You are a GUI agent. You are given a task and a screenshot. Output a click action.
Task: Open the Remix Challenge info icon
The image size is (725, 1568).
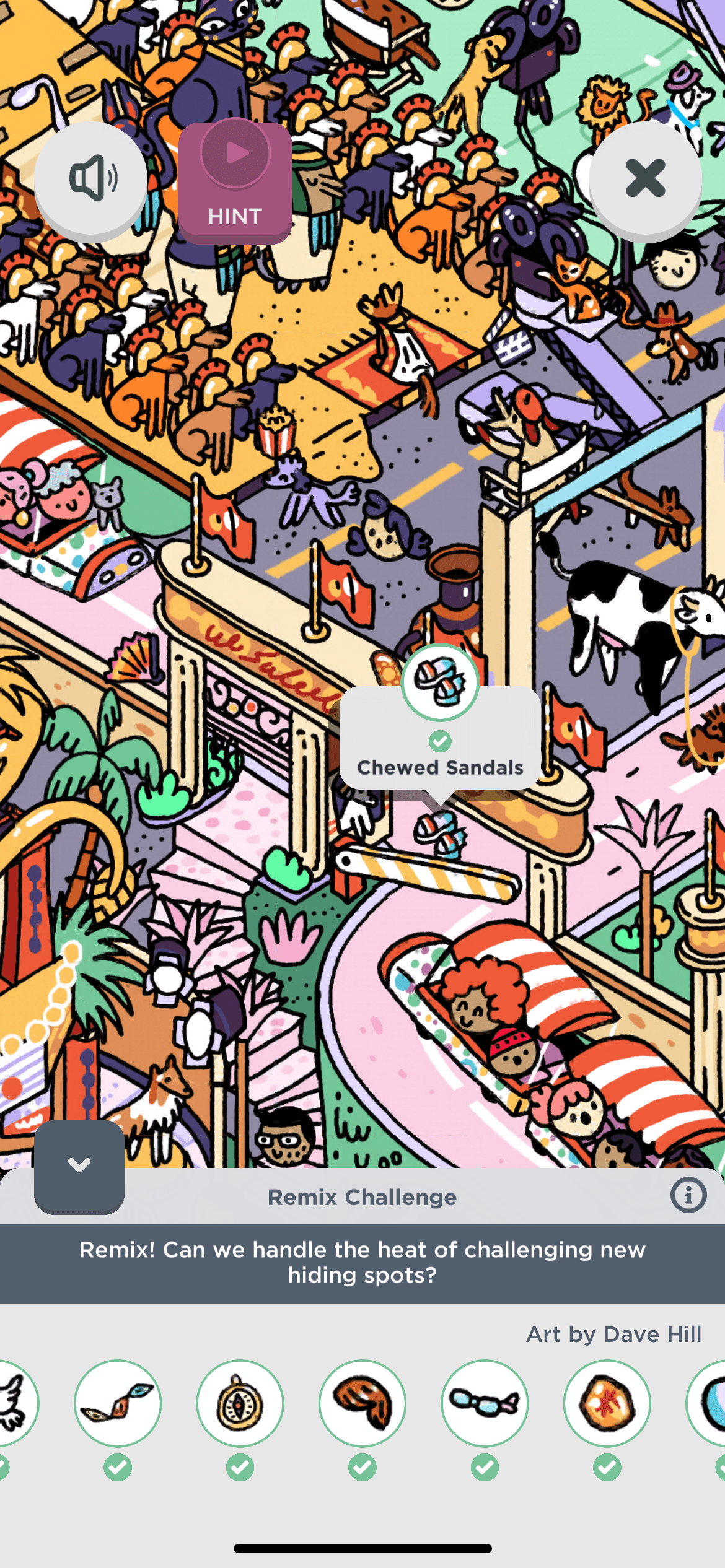(x=688, y=1195)
